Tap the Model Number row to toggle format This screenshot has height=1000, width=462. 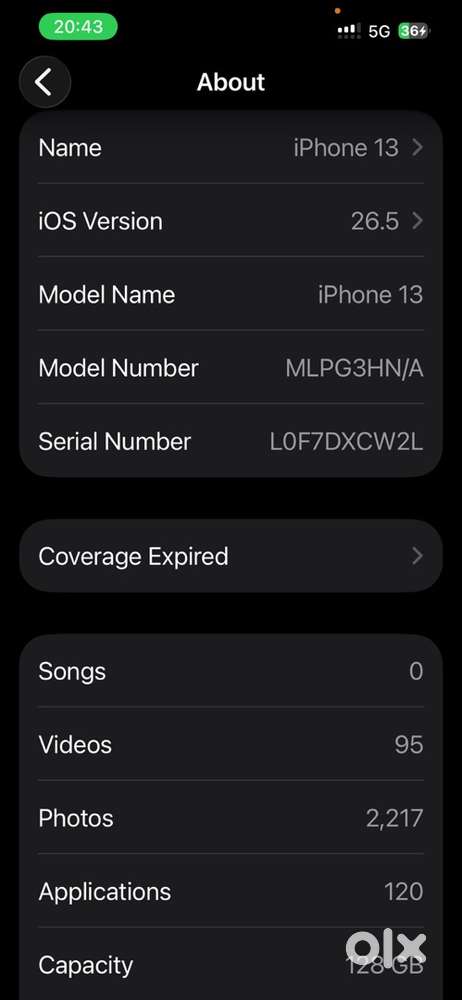pyautogui.click(x=231, y=368)
